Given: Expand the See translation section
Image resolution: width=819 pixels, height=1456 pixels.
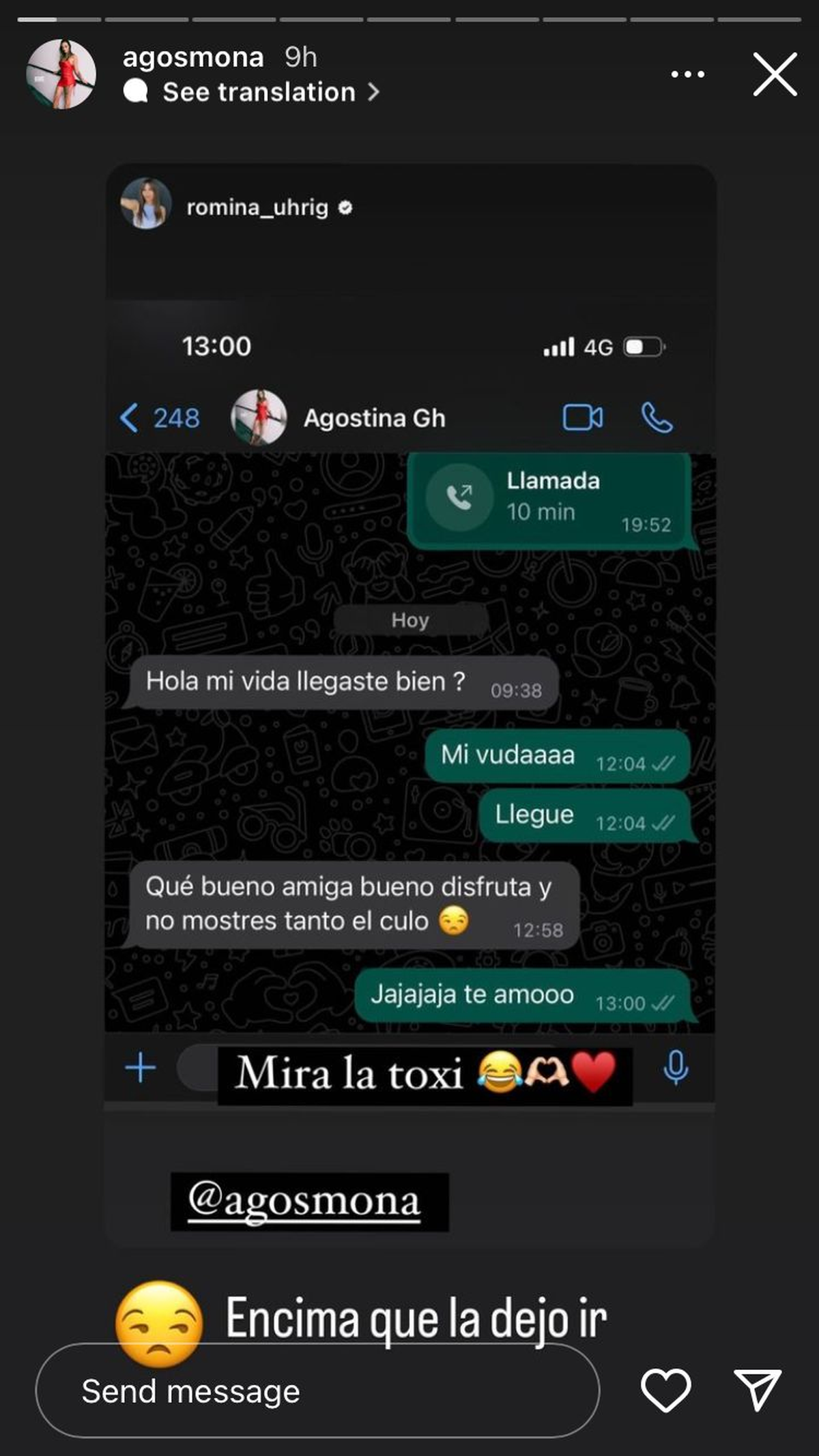Looking at the screenshot, I should [252, 92].
